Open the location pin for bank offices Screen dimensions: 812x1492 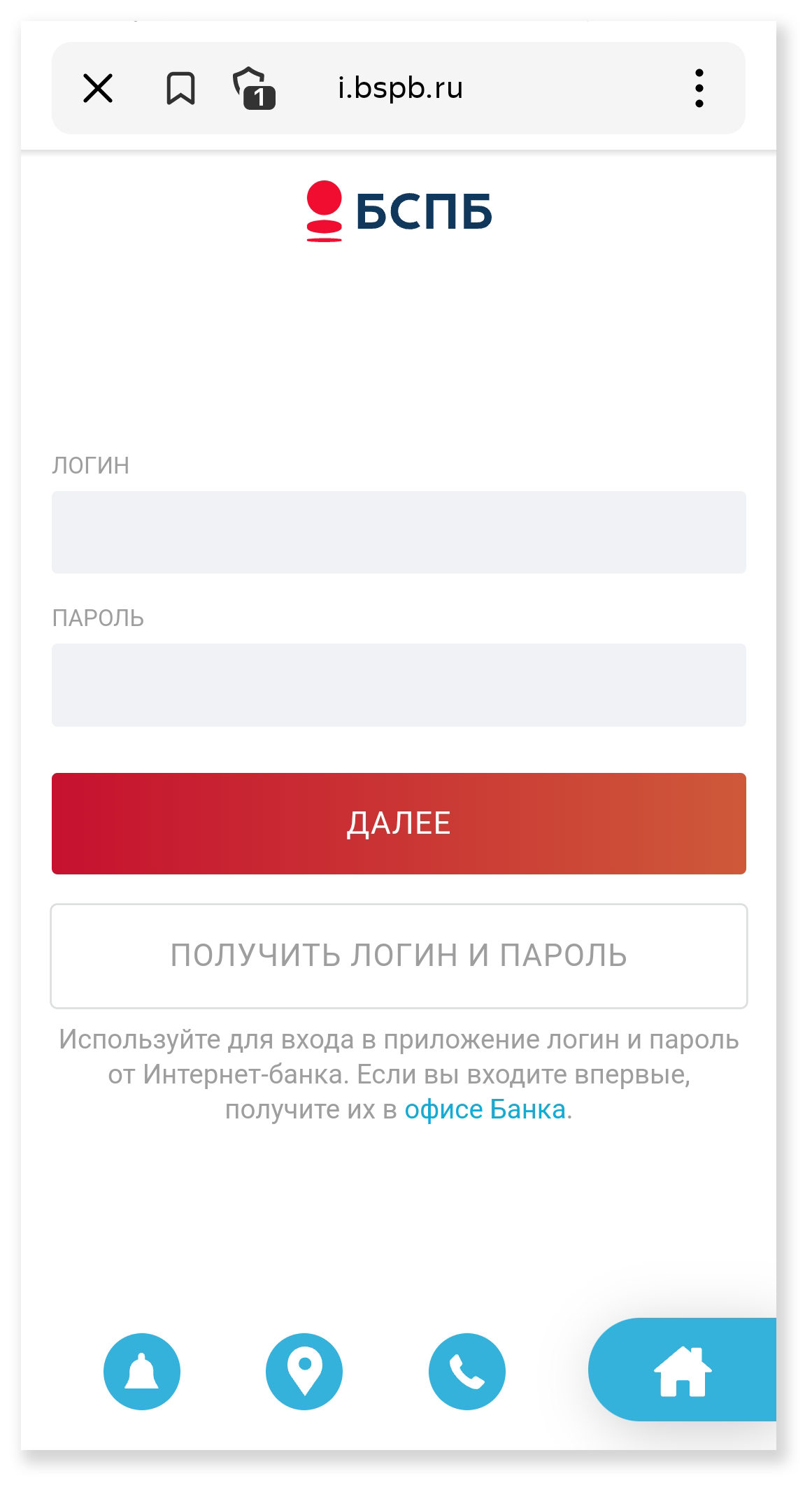coord(304,1372)
